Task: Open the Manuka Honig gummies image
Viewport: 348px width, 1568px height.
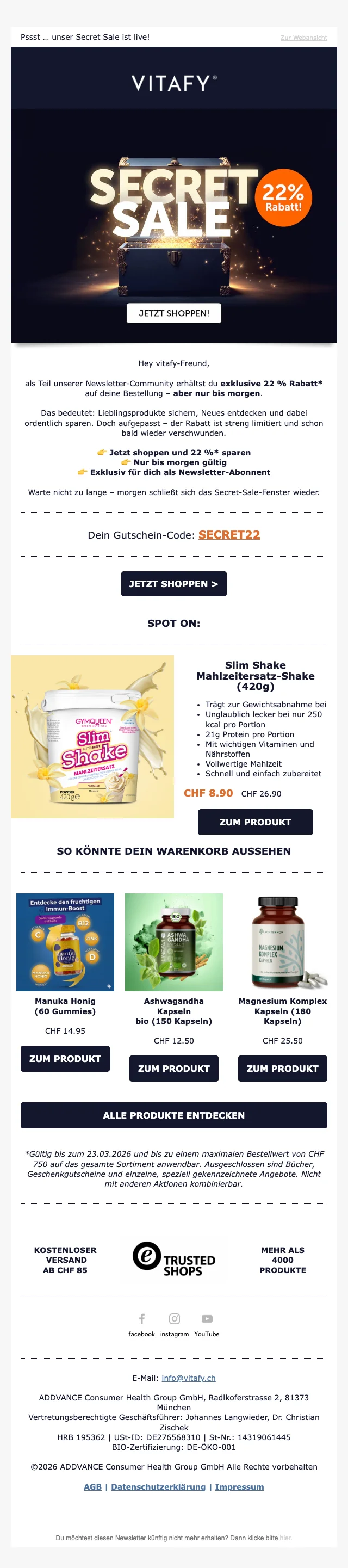Action: (65, 942)
